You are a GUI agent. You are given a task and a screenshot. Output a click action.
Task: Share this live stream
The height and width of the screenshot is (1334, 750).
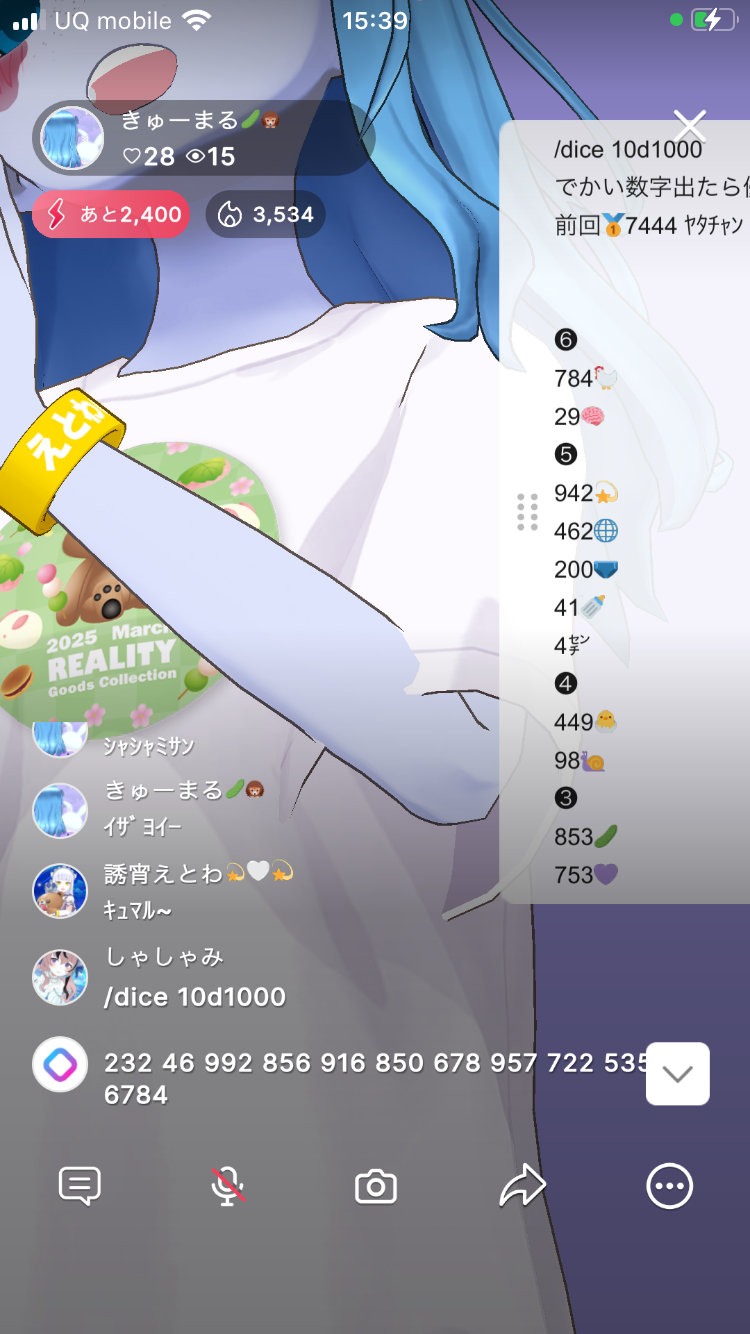pyautogui.click(x=523, y=1186)
